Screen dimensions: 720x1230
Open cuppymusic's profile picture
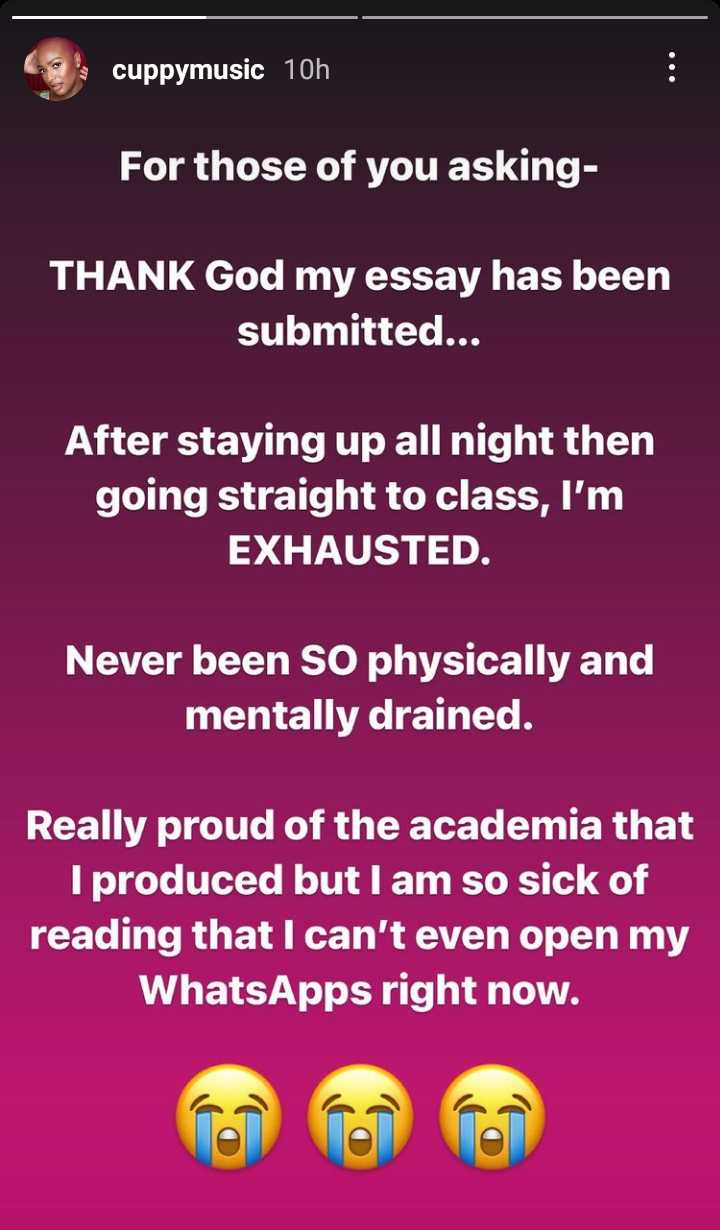pyautogui.click(x=56, y=69)
